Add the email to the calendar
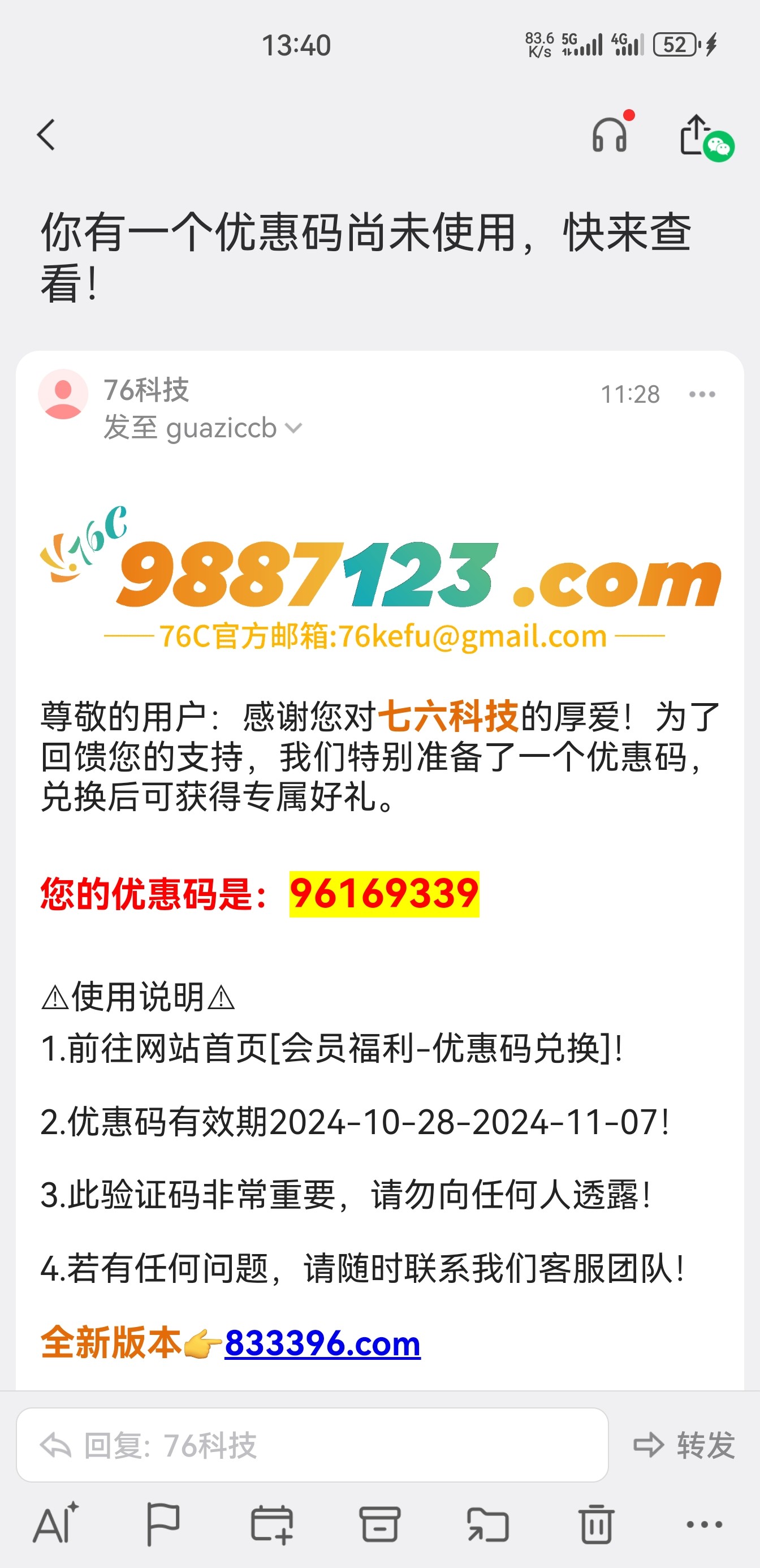Viewport: 760px width, 1568px height. pos(271,1523)
